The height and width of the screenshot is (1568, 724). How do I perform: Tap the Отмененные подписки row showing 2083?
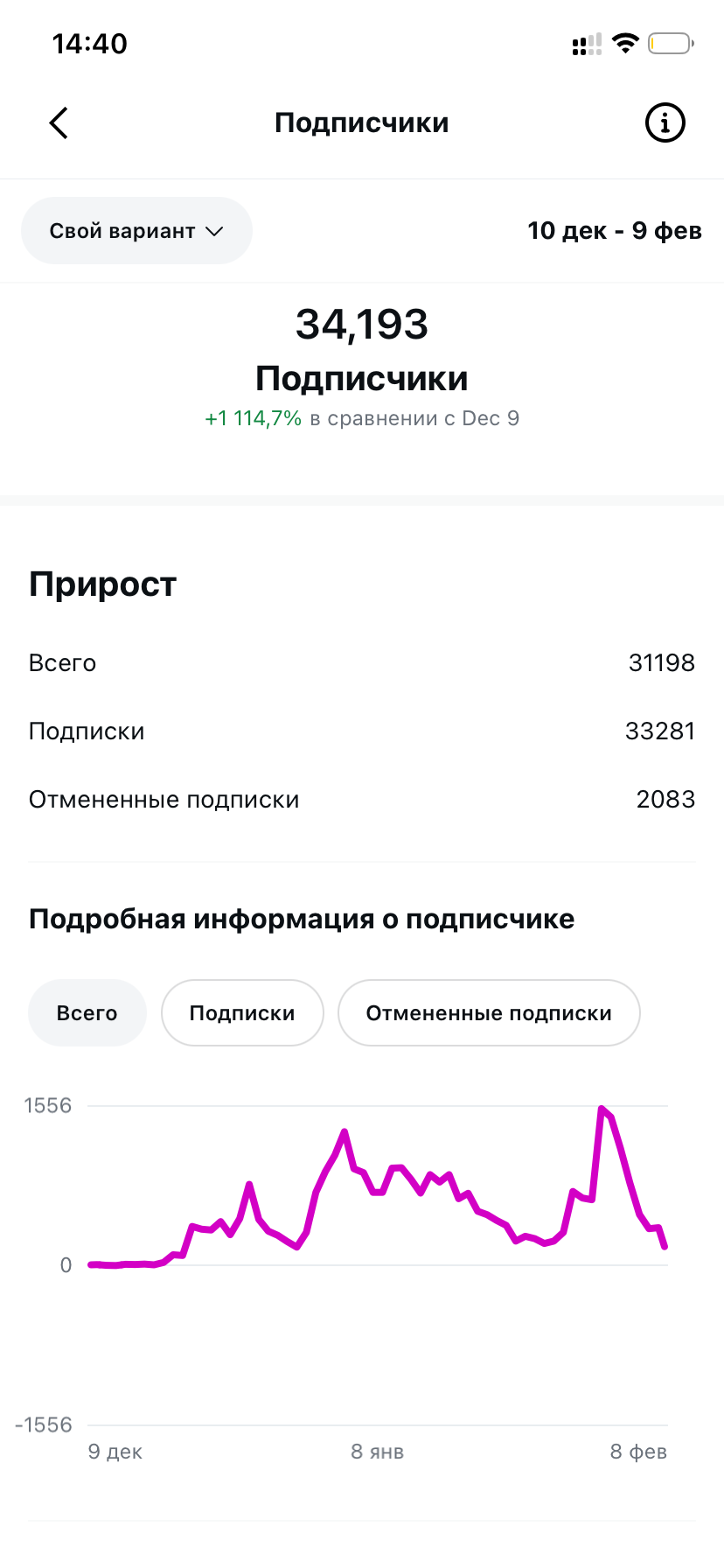pyautogui.click(x=362, y=799)
